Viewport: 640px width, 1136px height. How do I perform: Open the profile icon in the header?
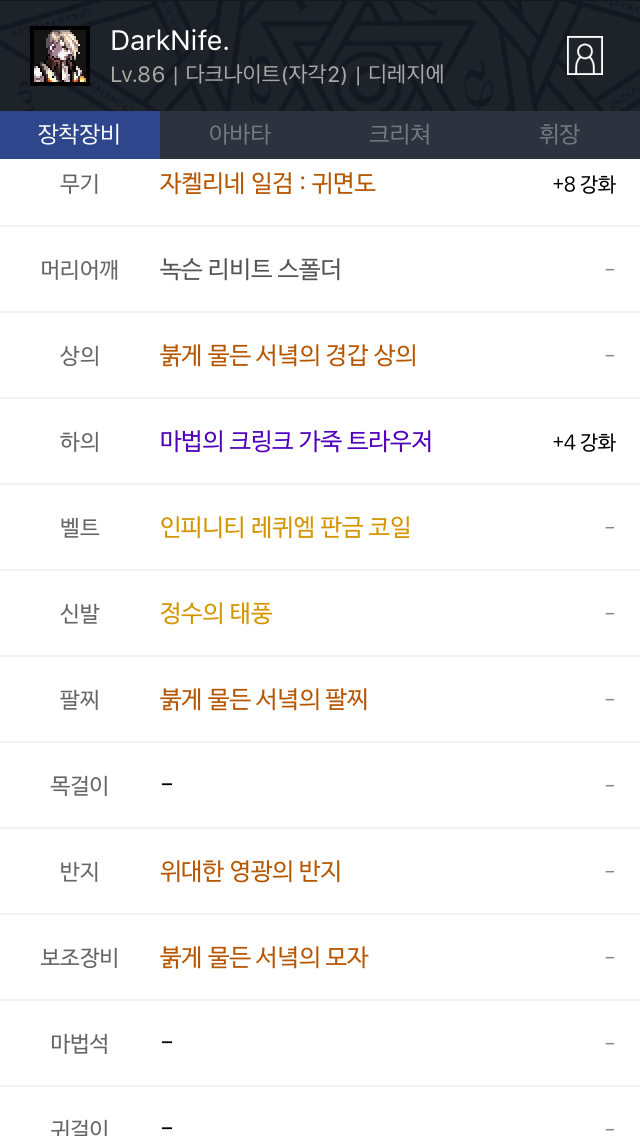point(585,56)
